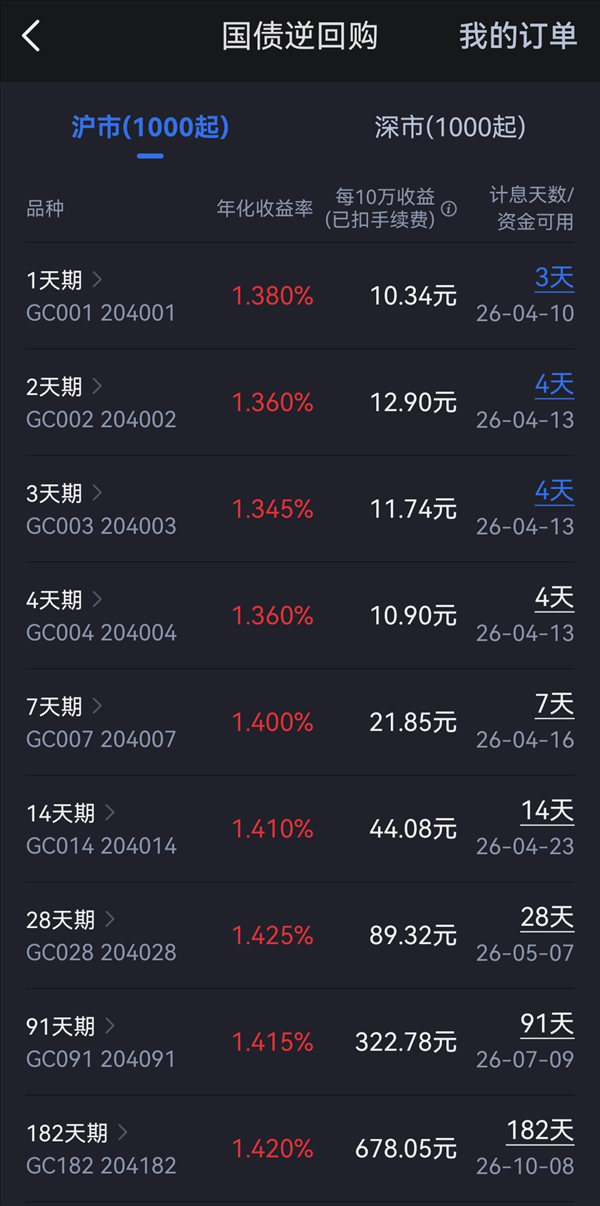This screenshot has height=1206, width=600.
Task: Select the 沪市(1000起) tab
Action: pos(150,127)
